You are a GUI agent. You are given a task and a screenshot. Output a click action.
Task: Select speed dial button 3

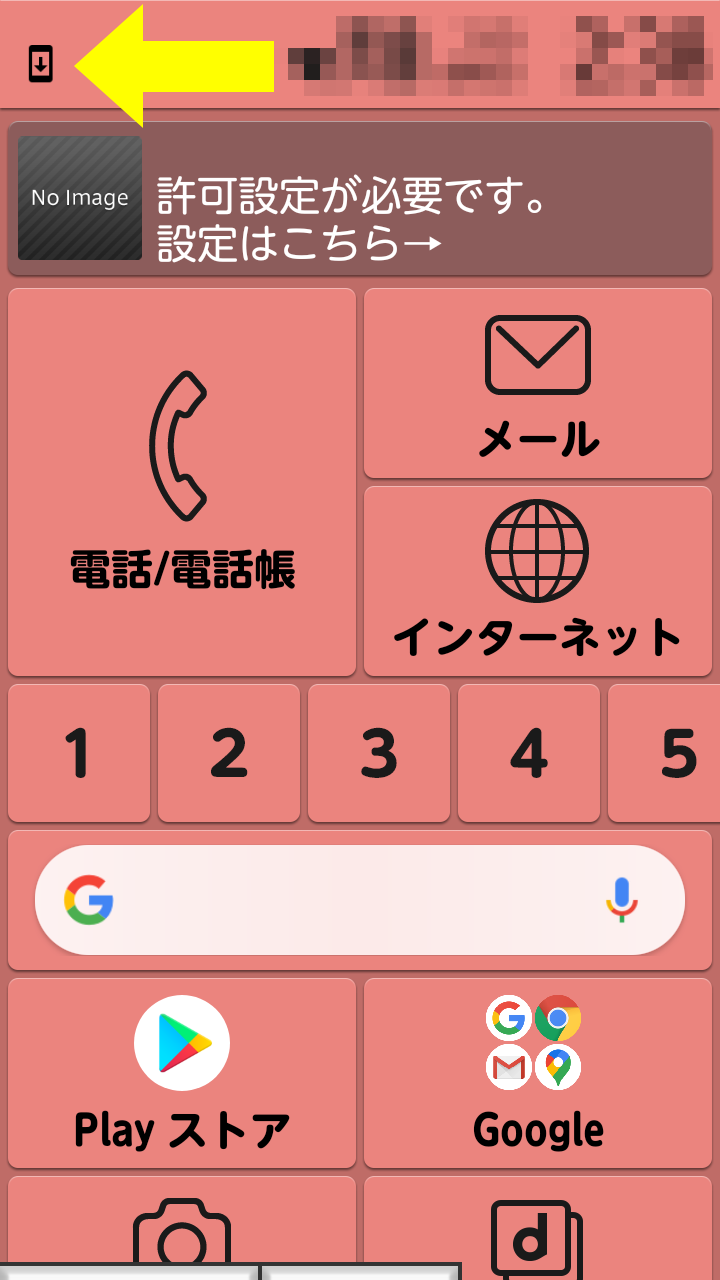click(379, 753)
